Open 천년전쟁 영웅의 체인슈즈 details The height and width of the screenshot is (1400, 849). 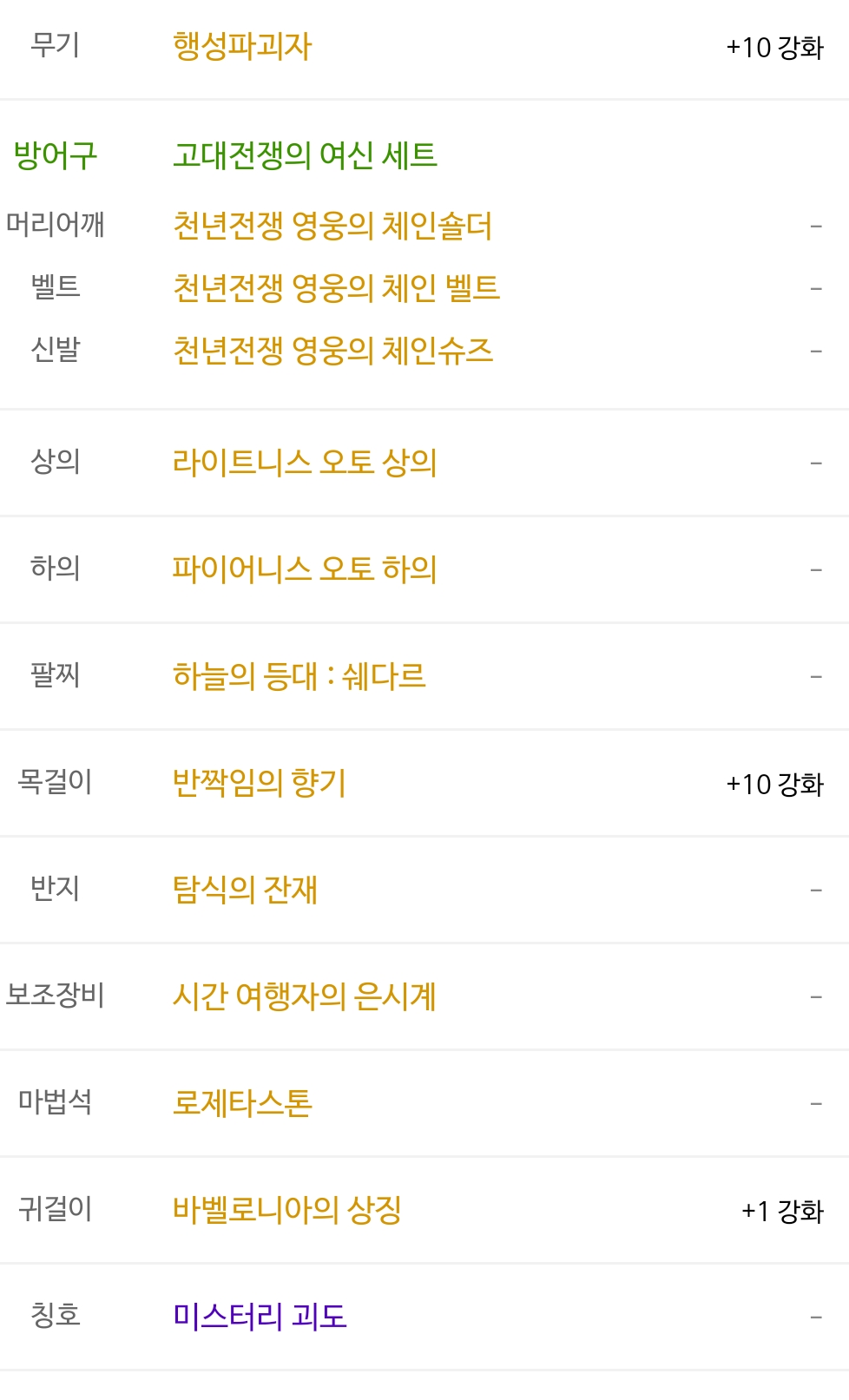click(332, 350)
